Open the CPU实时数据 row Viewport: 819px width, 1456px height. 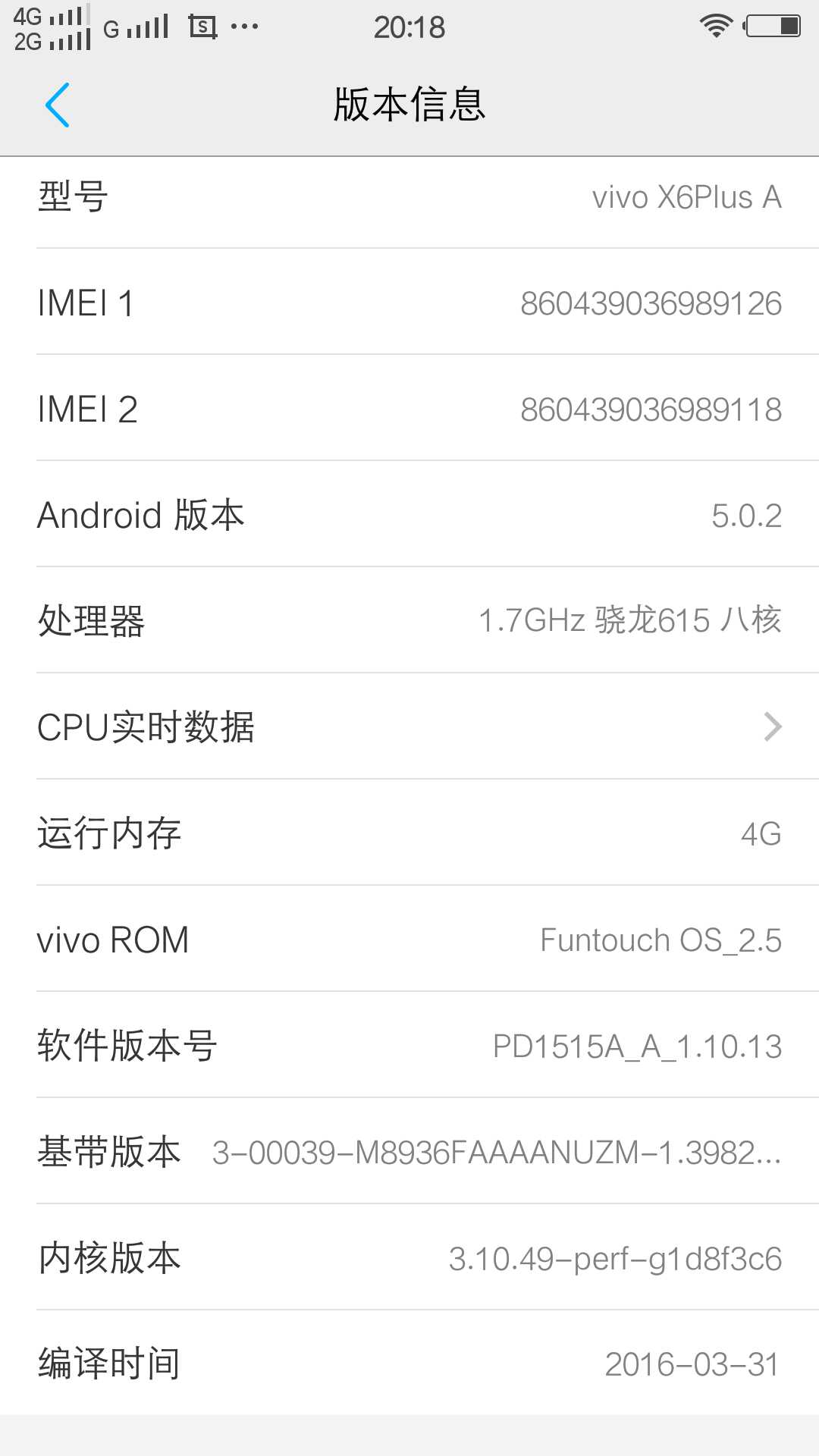pos(409,726)
